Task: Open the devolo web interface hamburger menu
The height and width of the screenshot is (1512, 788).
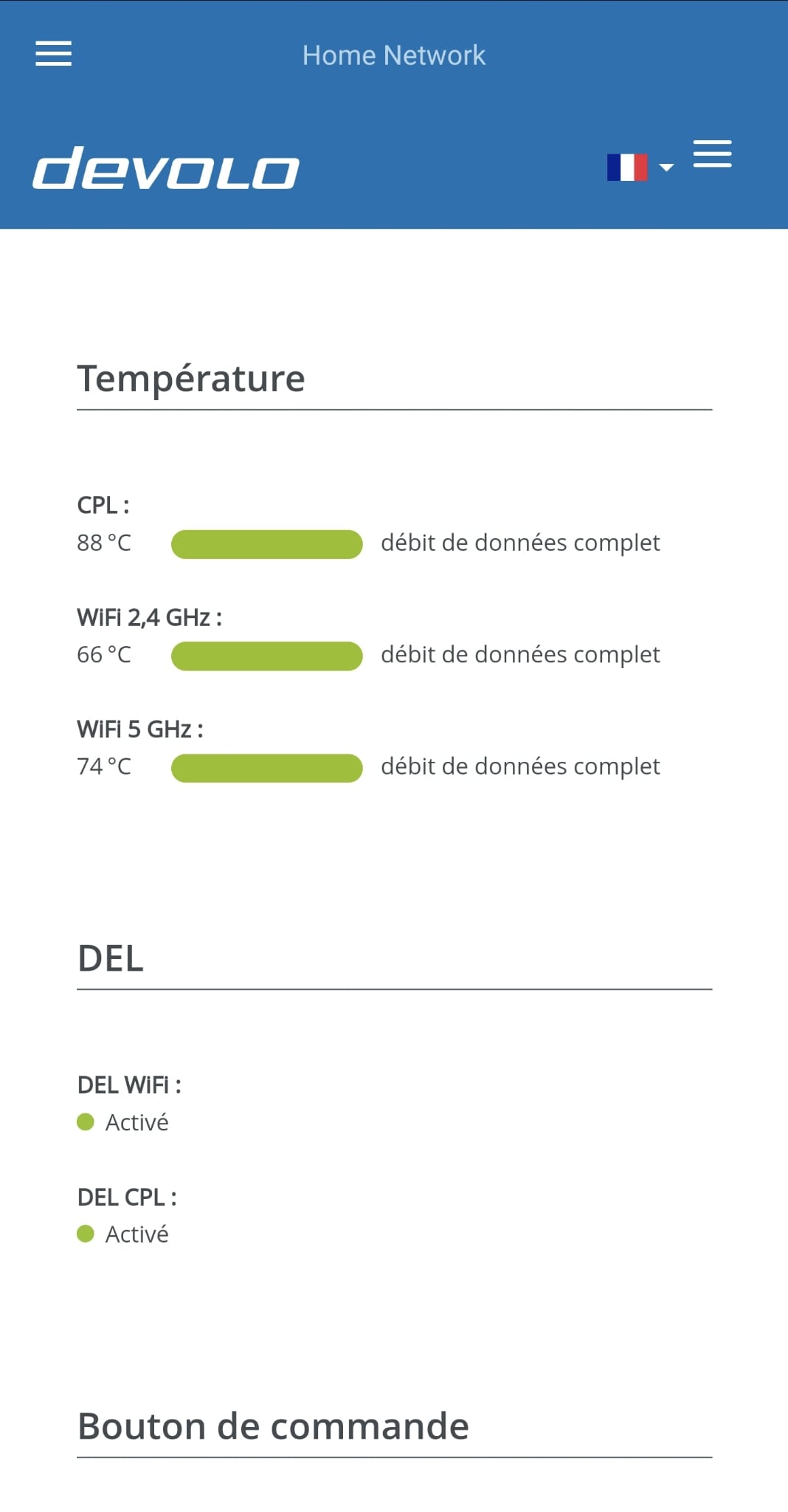Action: [712, 154]
